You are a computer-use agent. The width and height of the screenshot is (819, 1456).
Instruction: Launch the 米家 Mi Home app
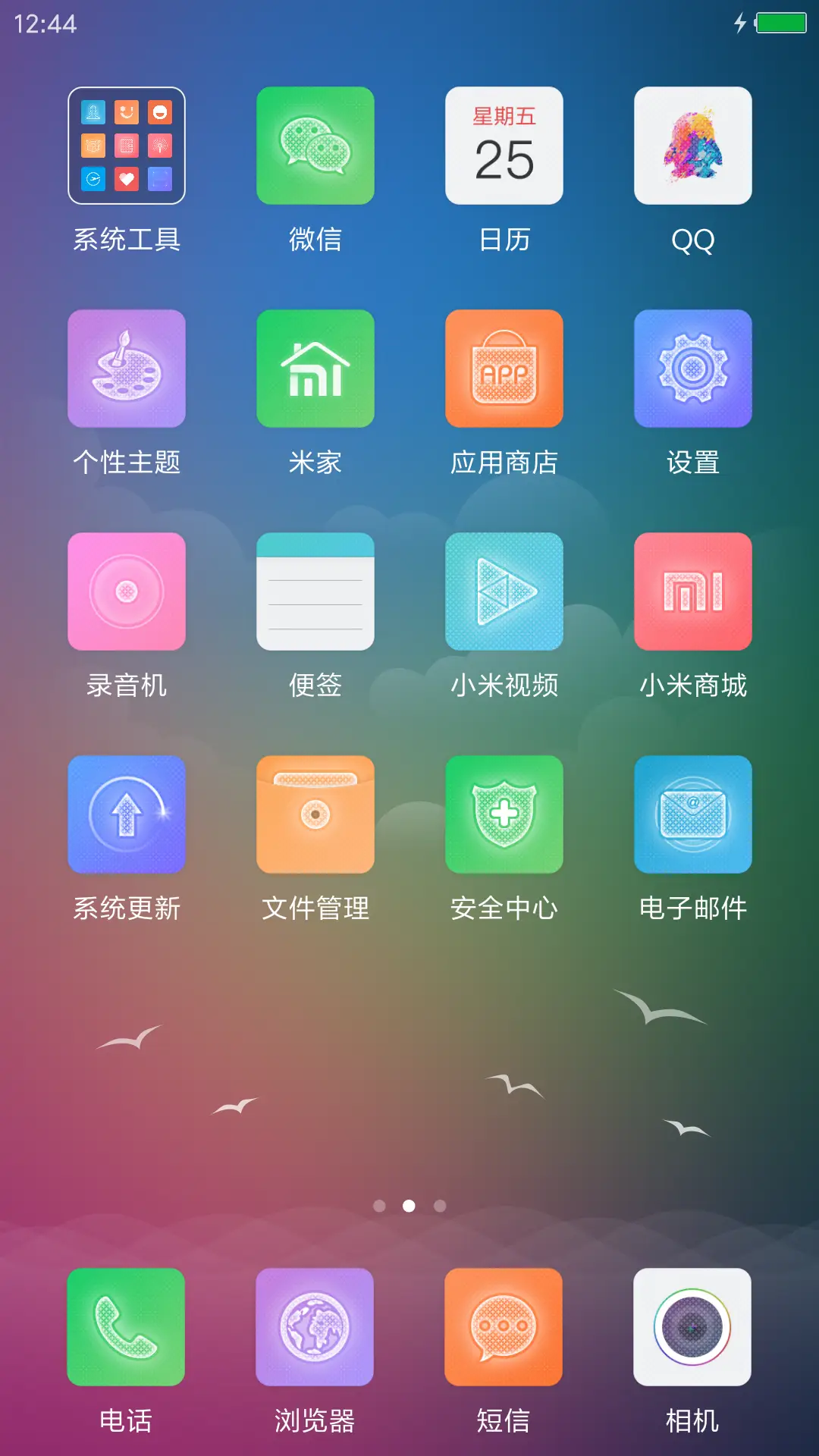(x=315, y=369)
